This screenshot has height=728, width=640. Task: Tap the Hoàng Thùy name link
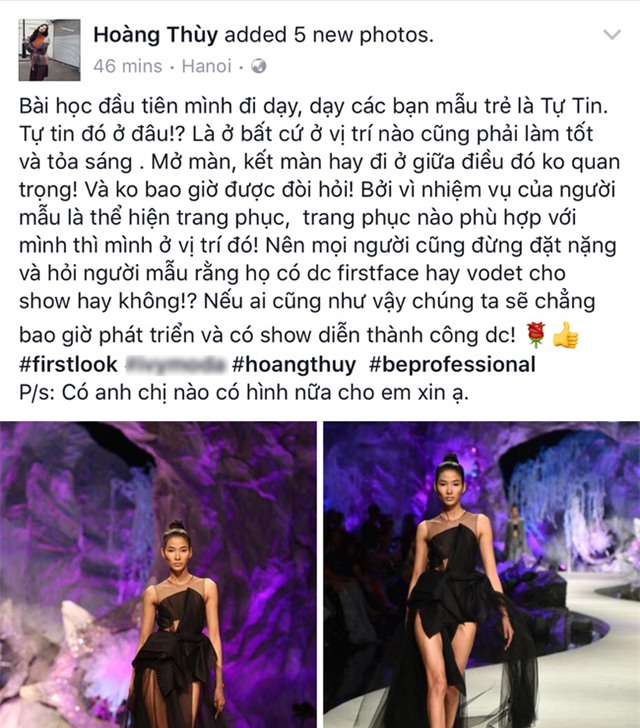[155, 35]
